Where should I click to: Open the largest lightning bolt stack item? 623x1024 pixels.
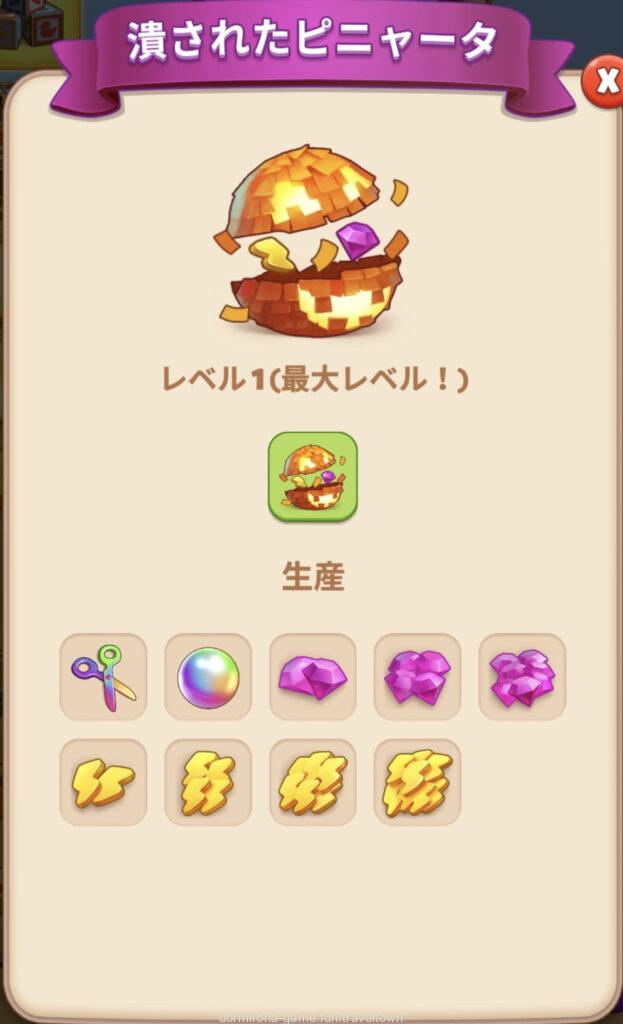pyautogui.click(x=417, y=782)
